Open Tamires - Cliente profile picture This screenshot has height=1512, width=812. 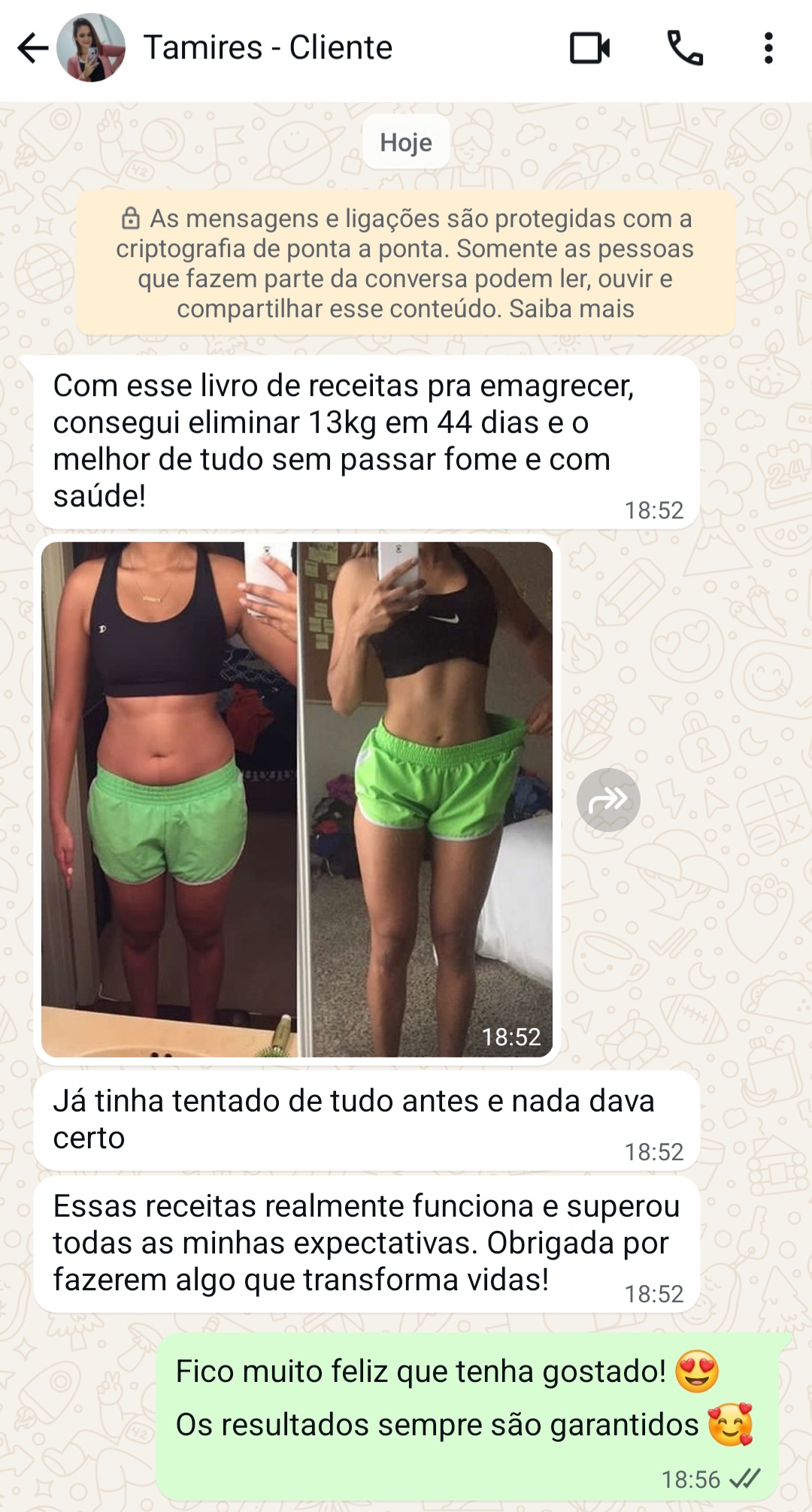pos(91,48)
